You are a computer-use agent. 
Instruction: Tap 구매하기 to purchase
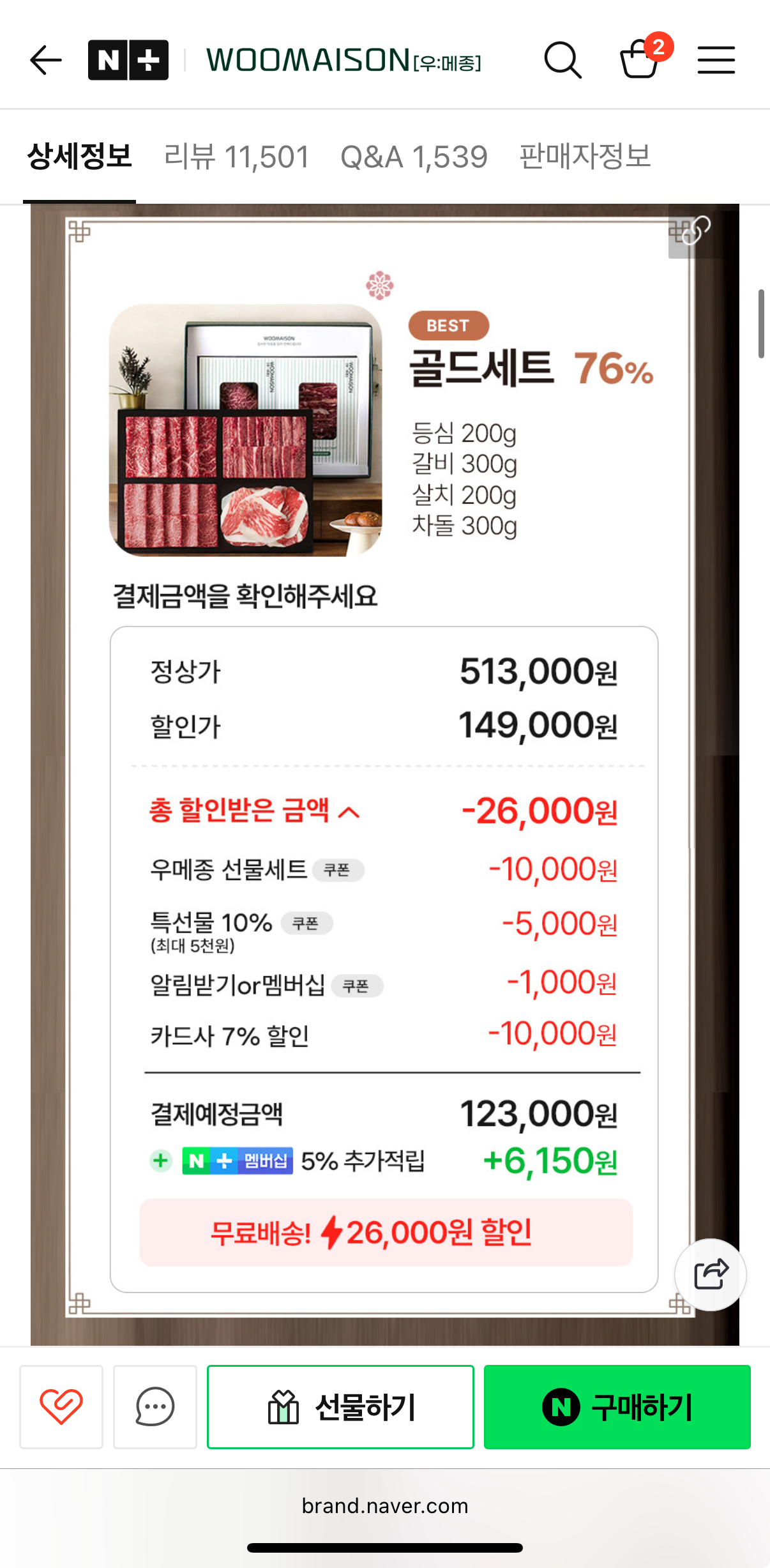(x=617, y=1406)
